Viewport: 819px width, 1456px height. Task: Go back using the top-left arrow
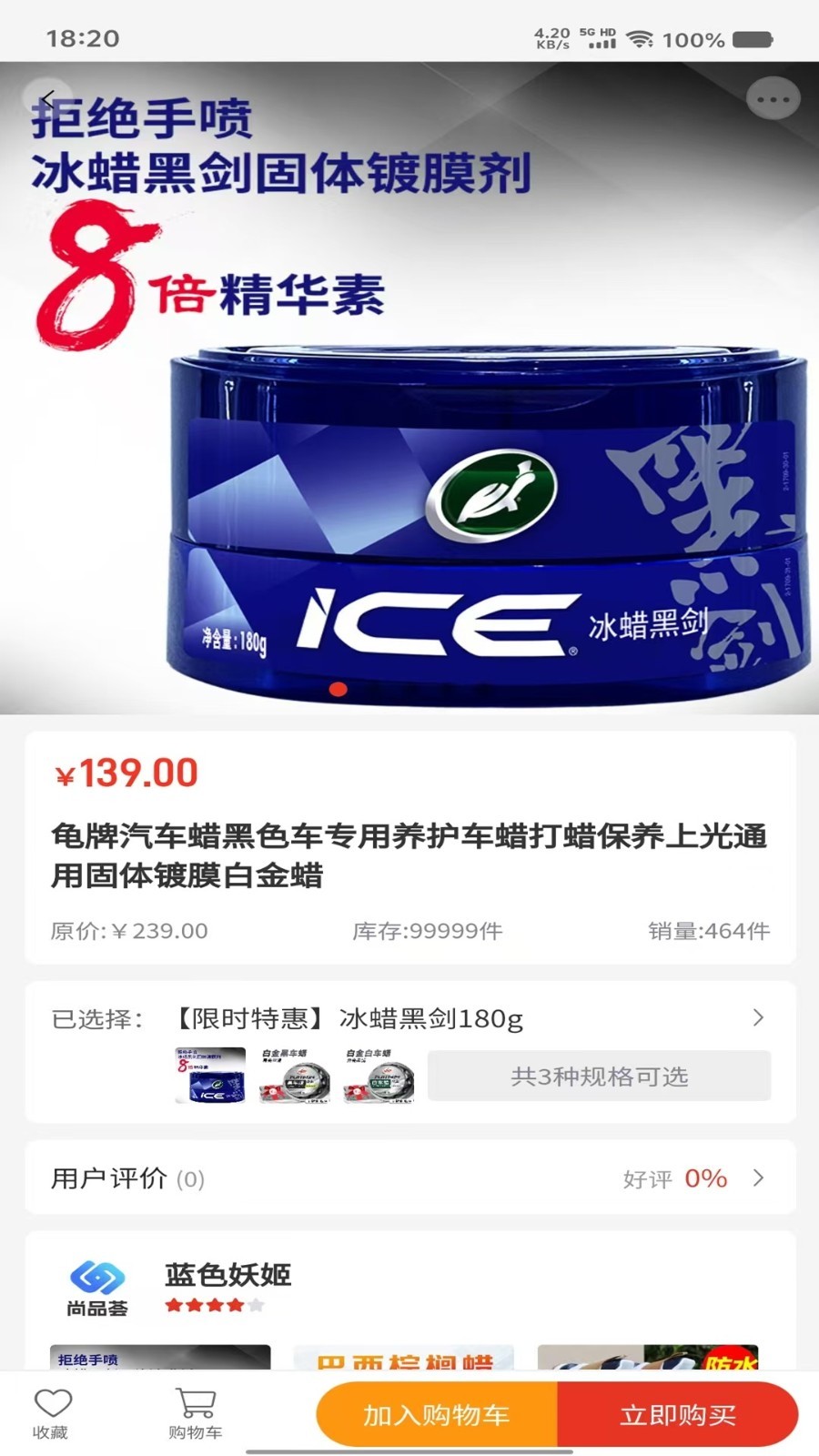click(48, 98)
